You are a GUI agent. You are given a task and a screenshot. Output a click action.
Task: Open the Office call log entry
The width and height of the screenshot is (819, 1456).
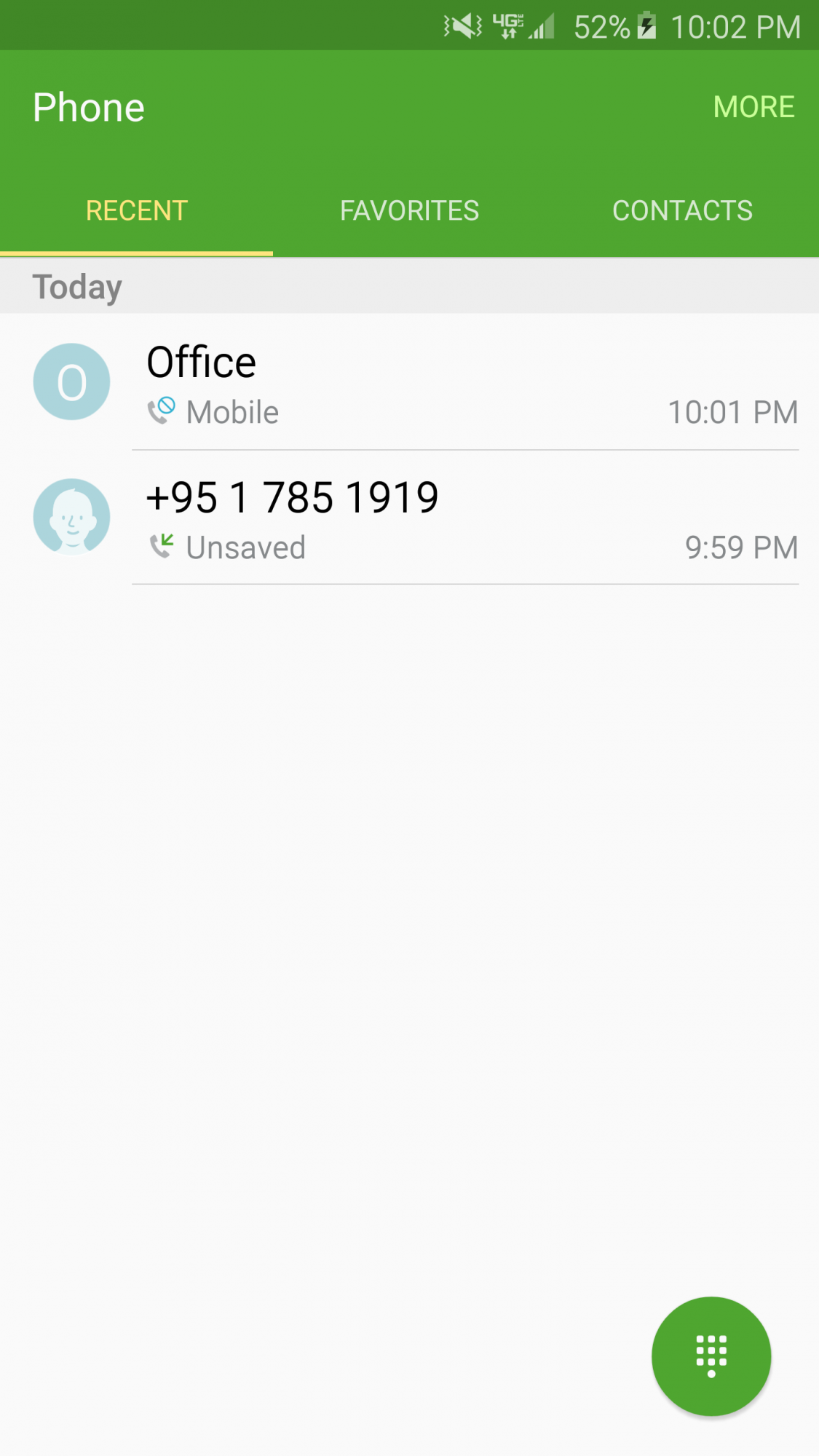coord(409,382)
